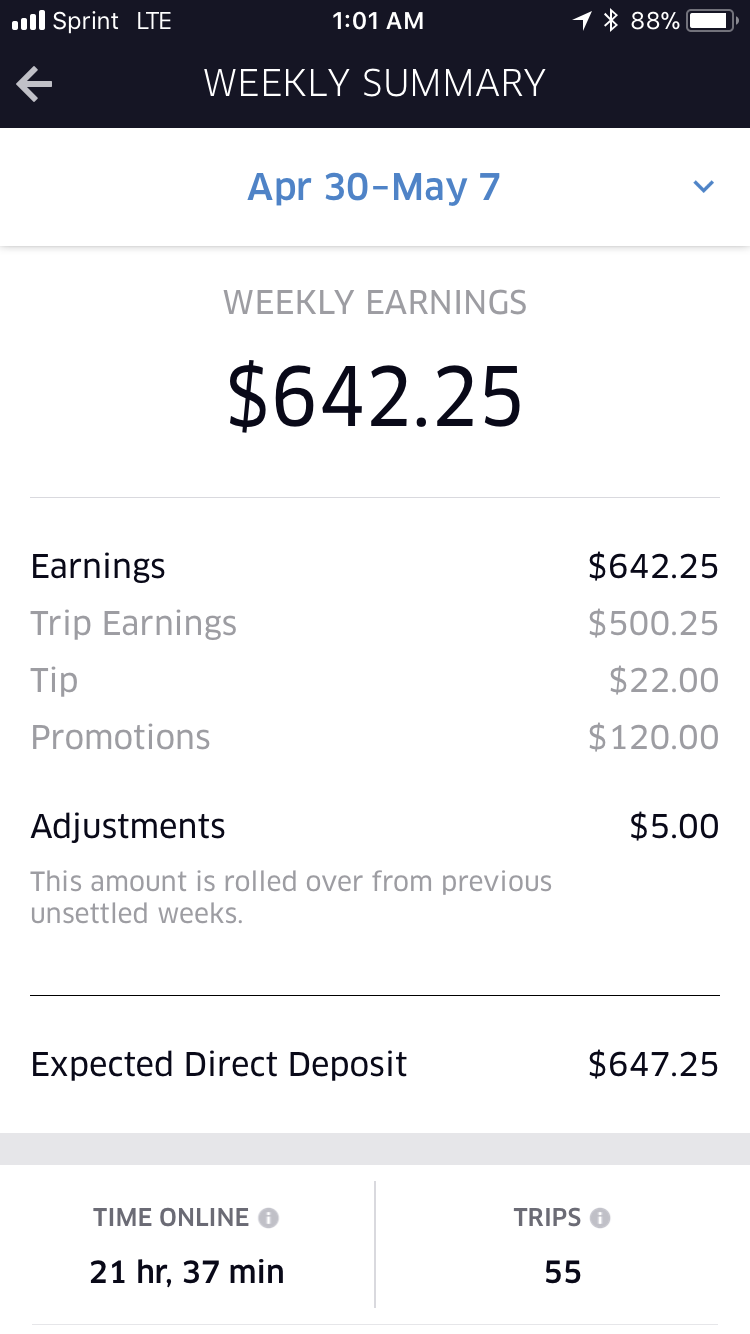Tap the info icon beside Time Online
The height and width of the screenshot is (1334, 750).
[x=268, y=1218]
